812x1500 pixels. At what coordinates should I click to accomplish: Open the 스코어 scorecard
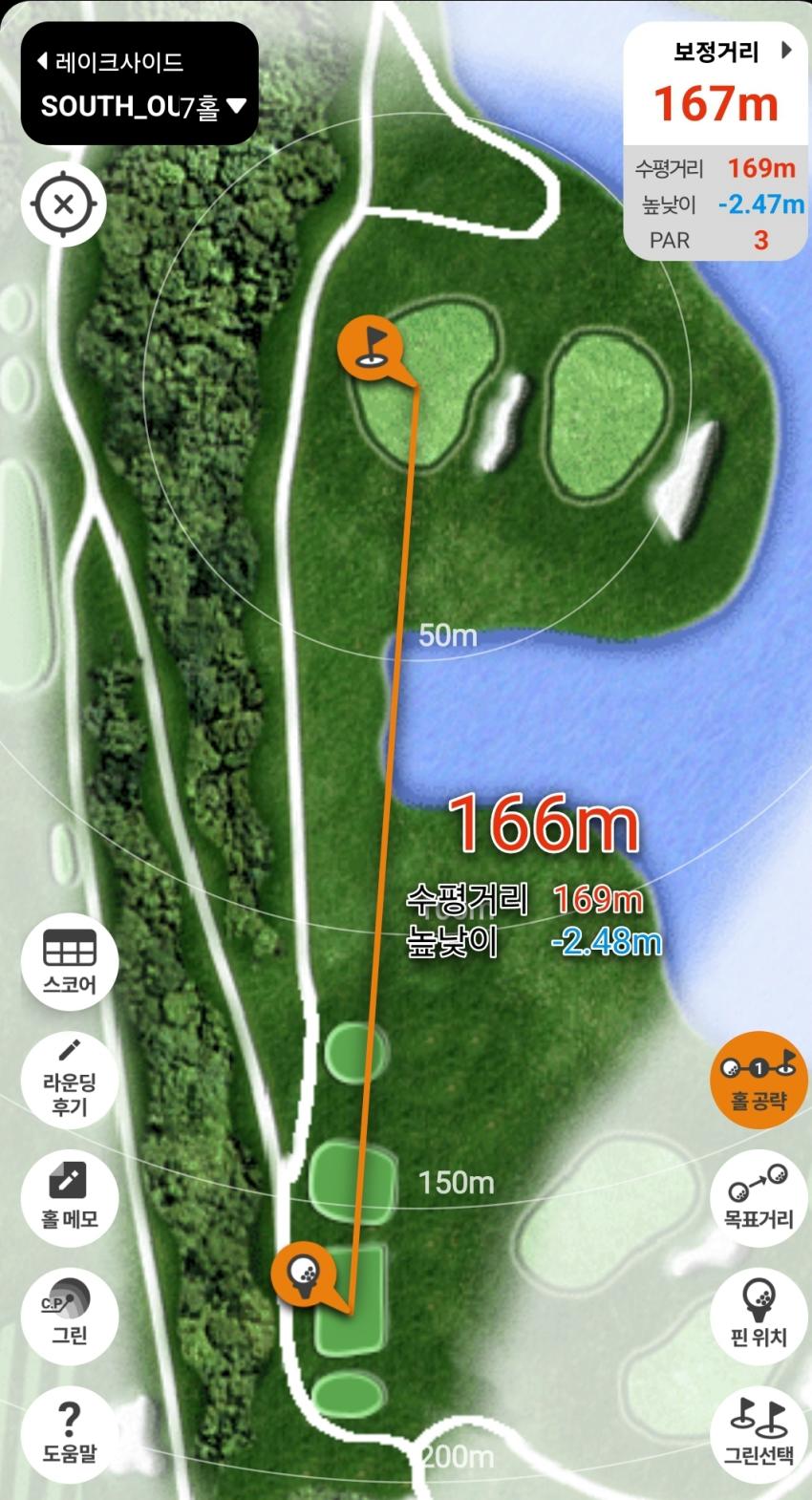[x=70, y=960]
